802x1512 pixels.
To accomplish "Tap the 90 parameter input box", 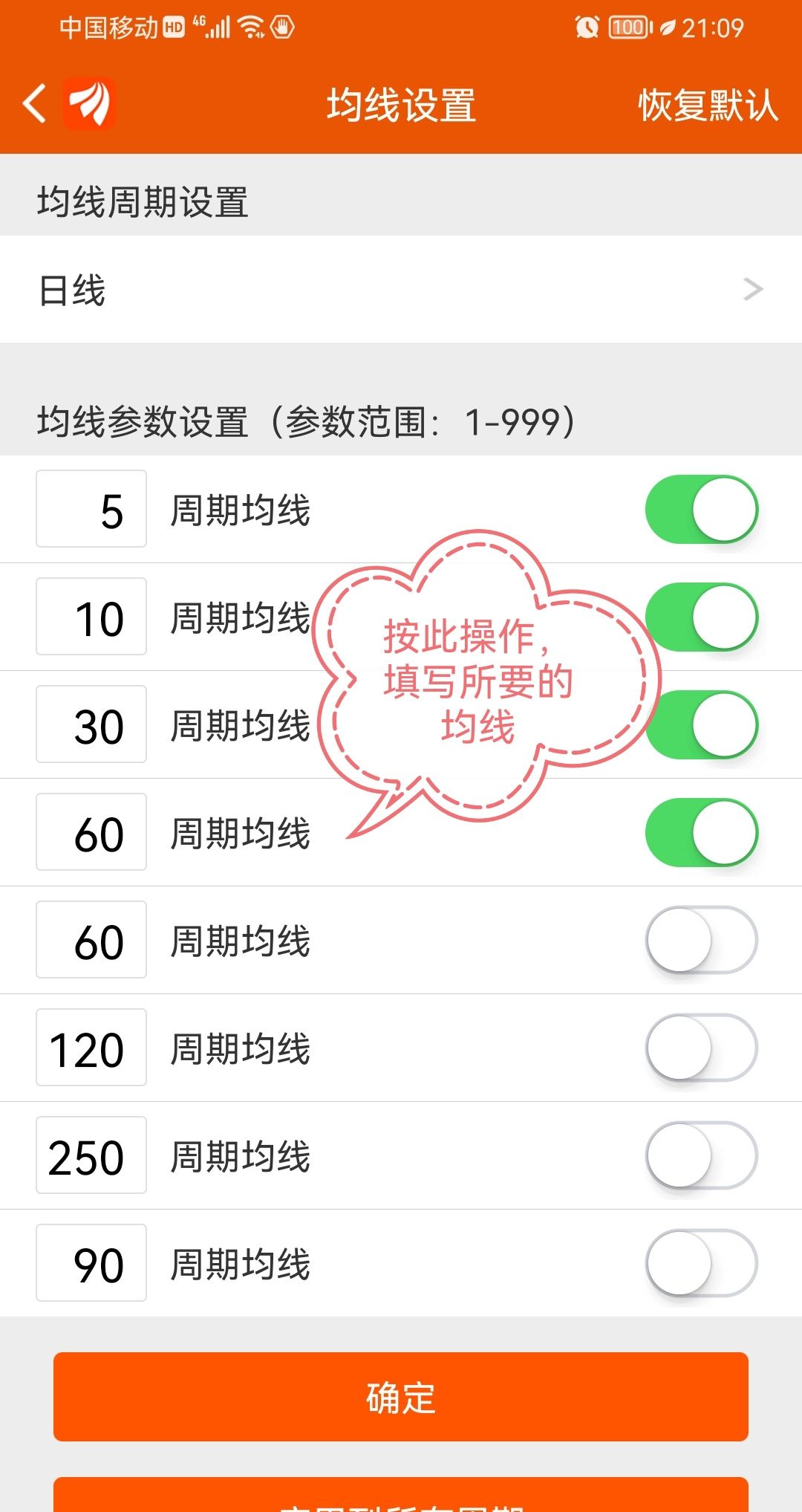I will point(91,1263).
